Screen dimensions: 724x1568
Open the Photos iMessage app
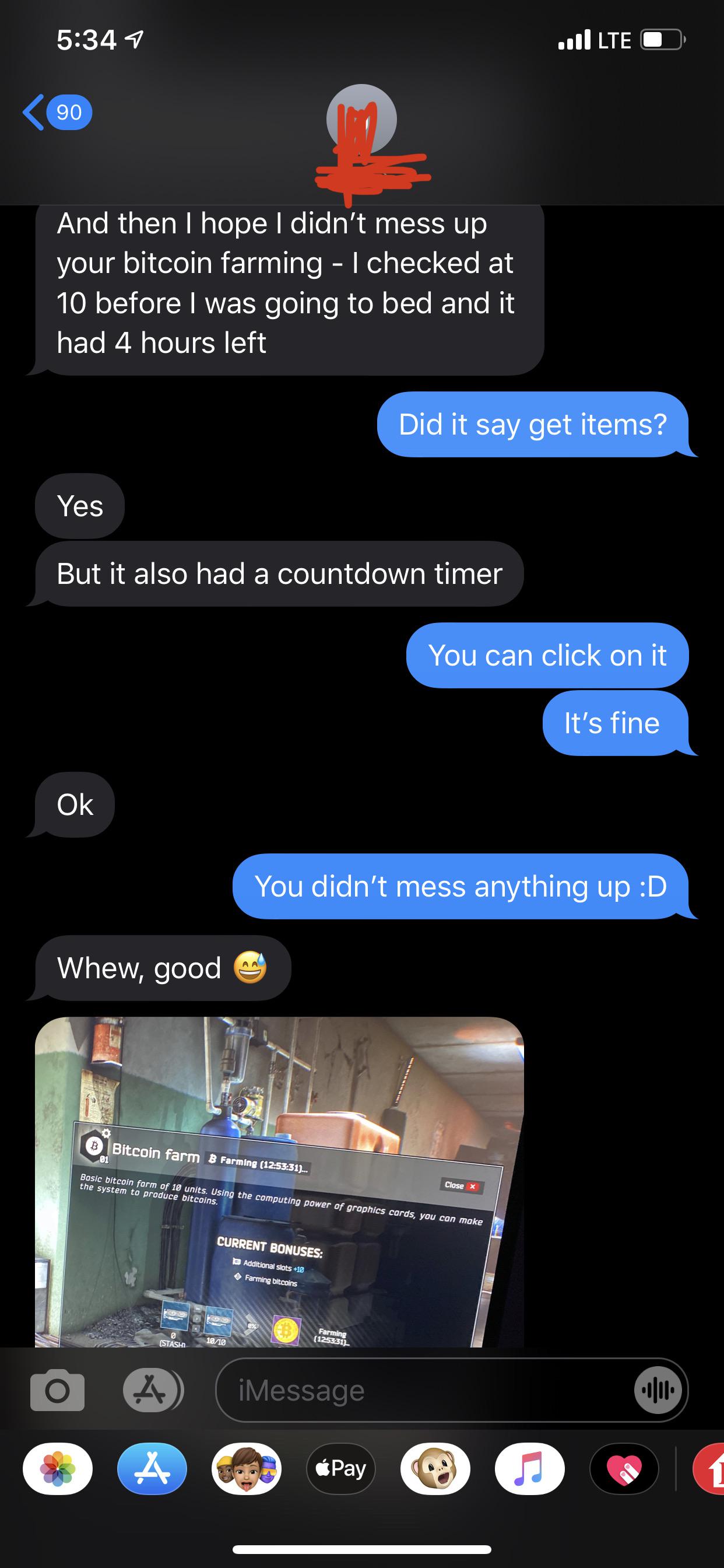58,1468
